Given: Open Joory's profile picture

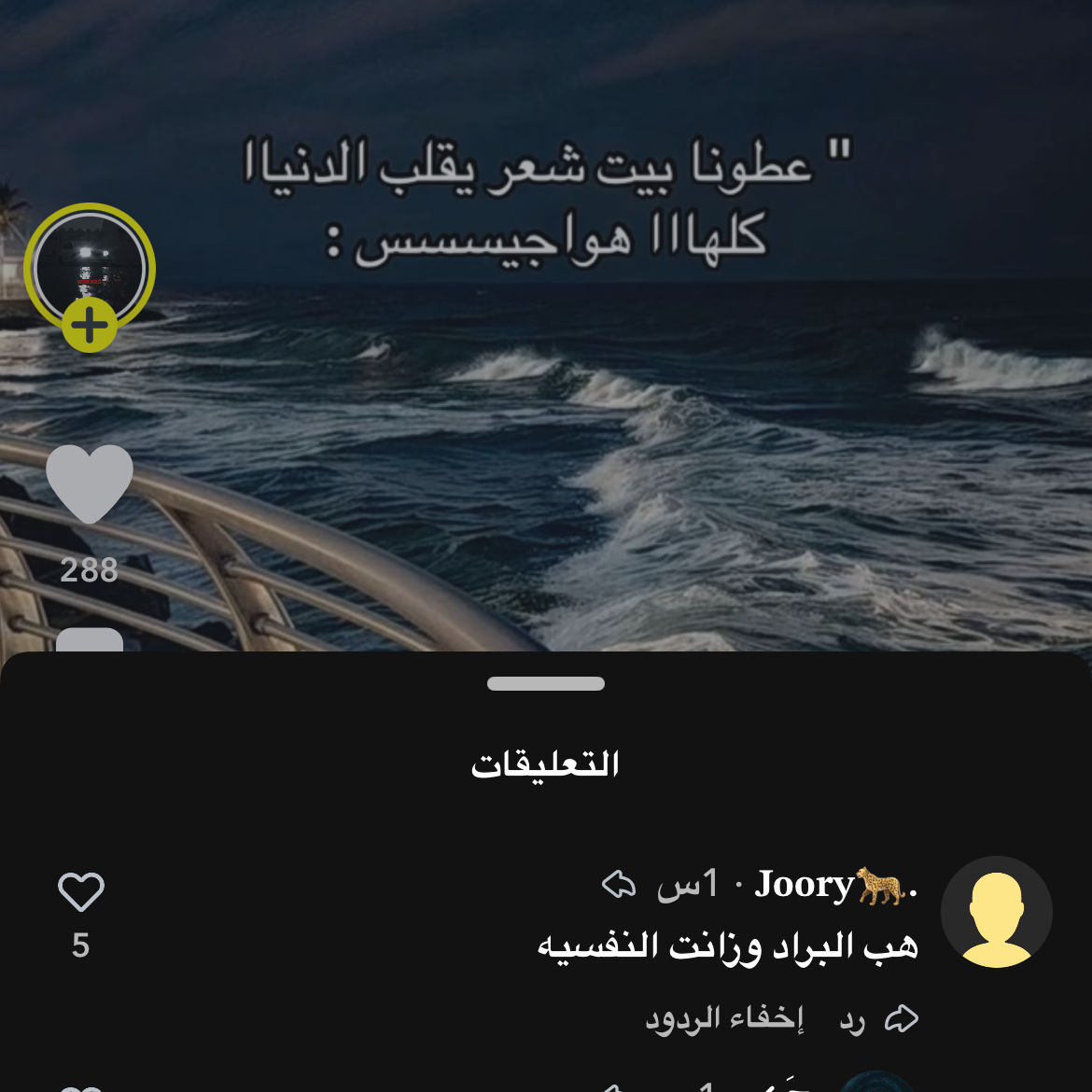Looking at the screenshot, I should pyautogui.click(x=996, y=912).
